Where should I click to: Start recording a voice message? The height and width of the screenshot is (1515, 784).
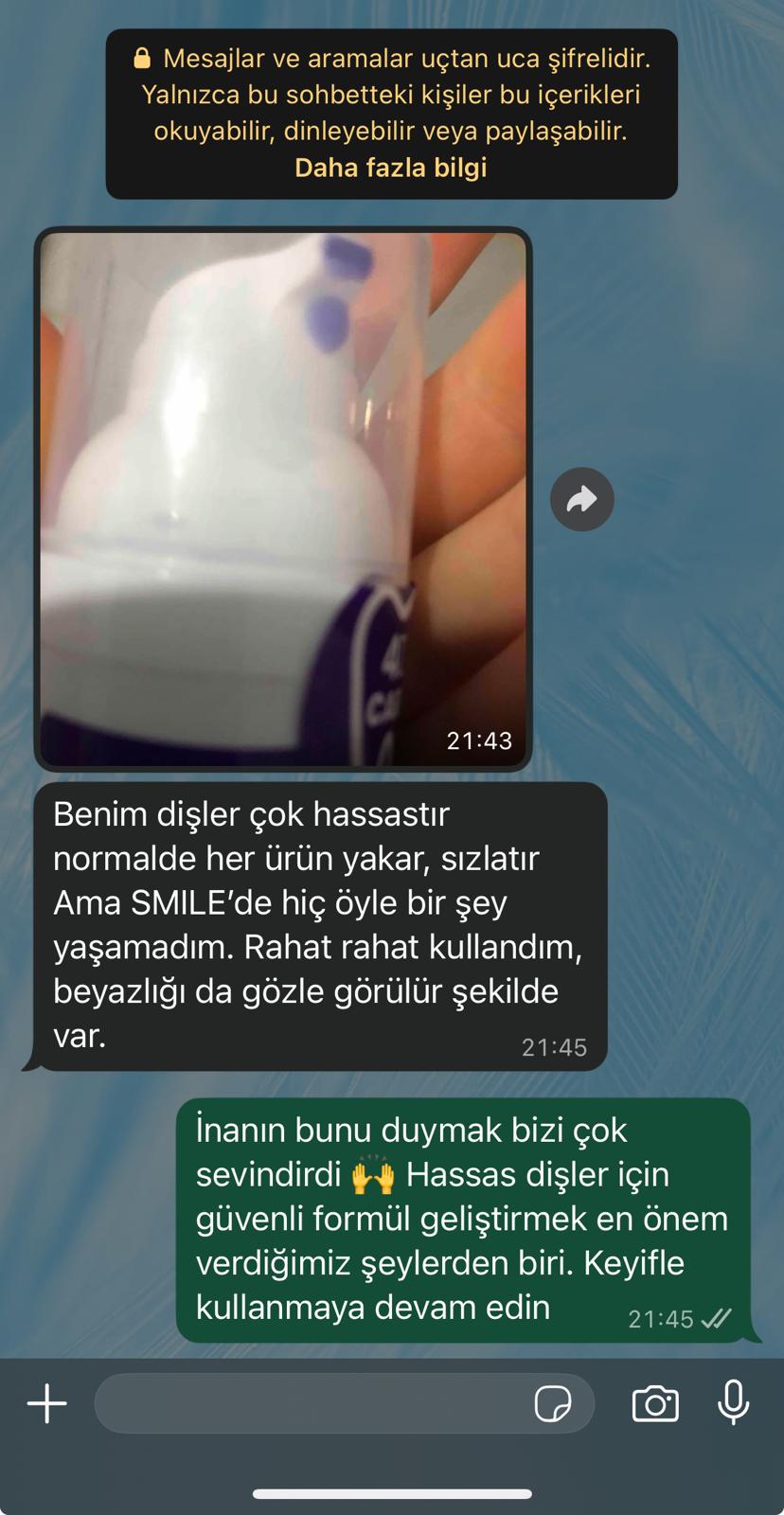(x=733, y=1403)
